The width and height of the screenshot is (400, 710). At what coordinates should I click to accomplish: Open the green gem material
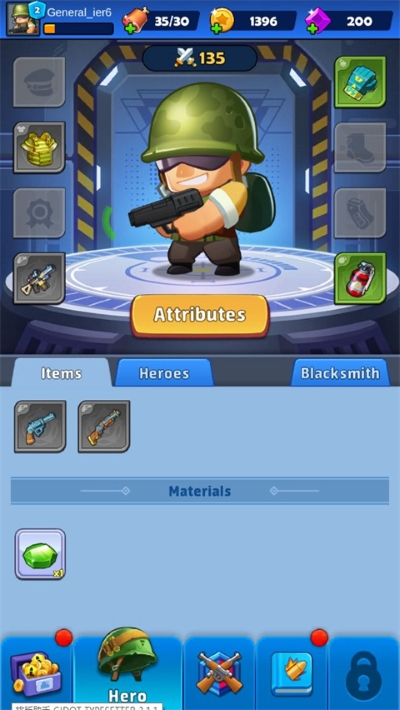[40, 554]
